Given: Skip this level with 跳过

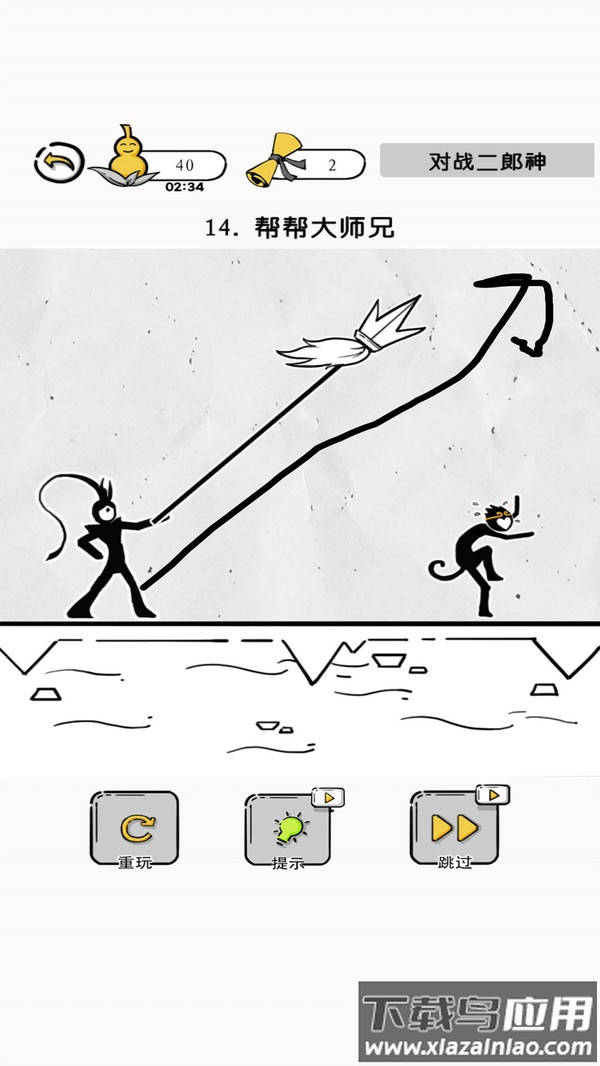Looking at the screenshot, I should tap(454, 829).
